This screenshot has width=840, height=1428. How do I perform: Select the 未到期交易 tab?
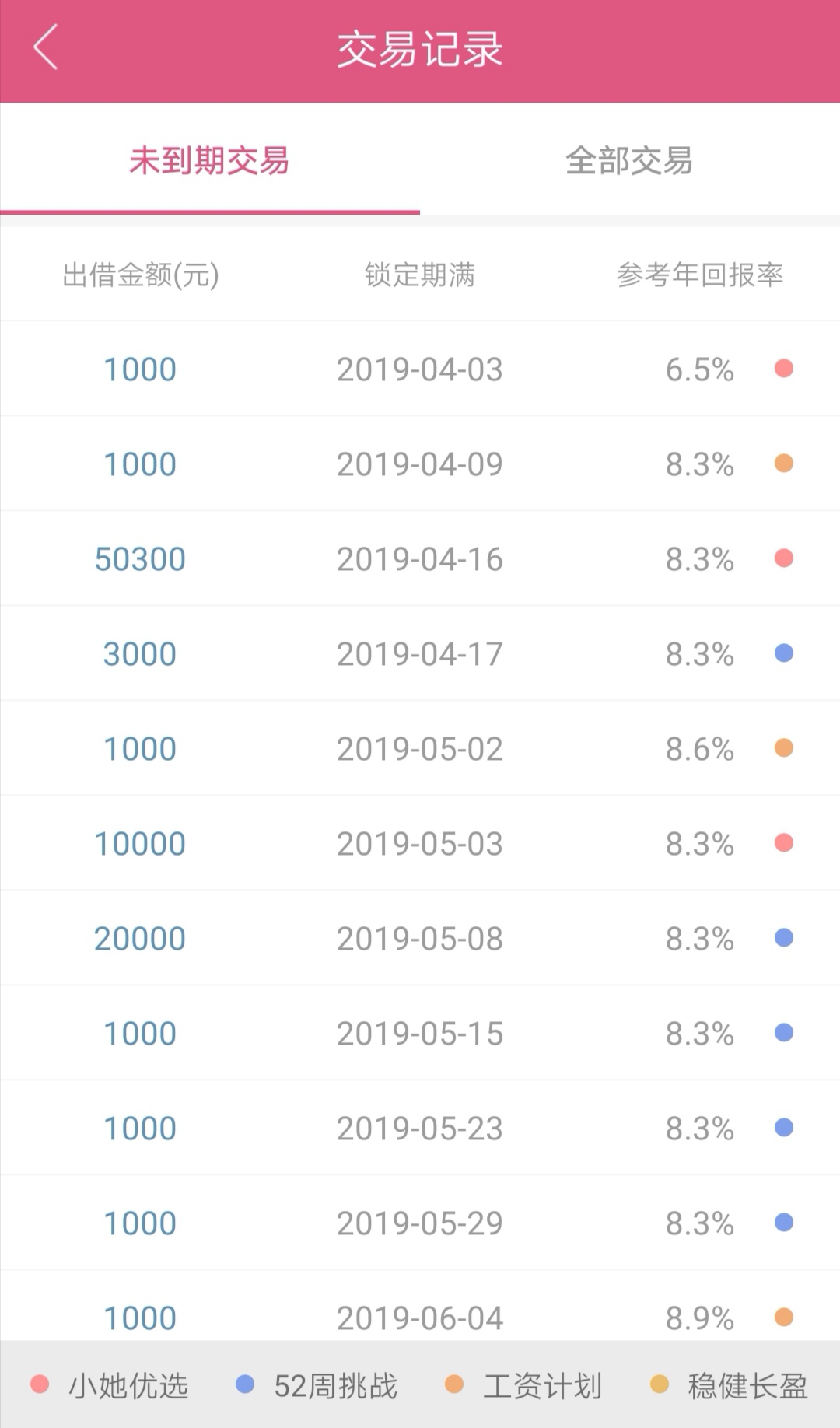coord(209,159)
